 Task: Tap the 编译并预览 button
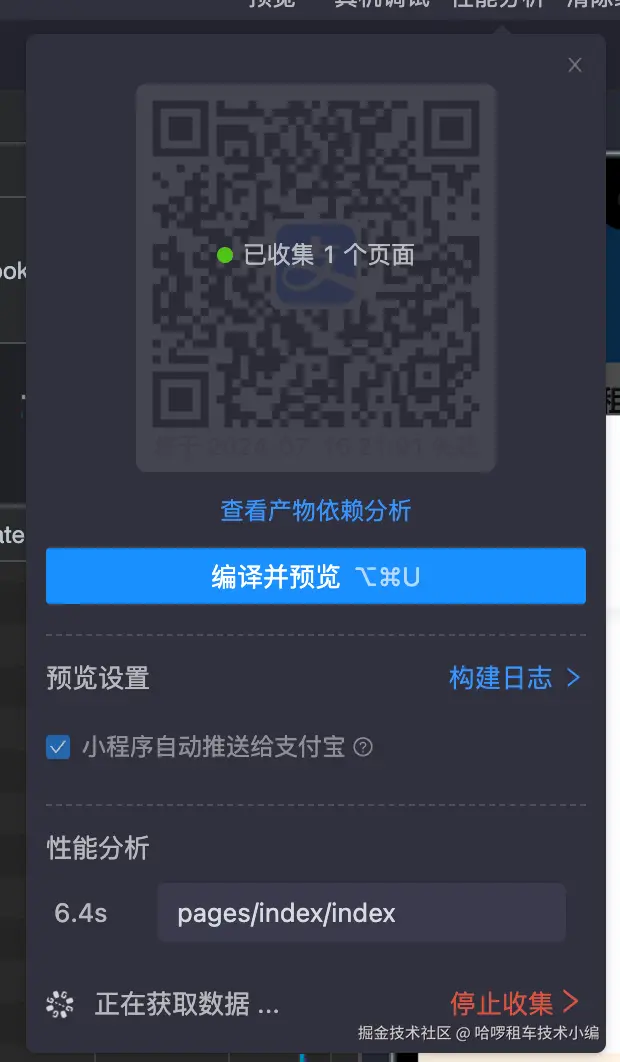[x=316, y=577]
